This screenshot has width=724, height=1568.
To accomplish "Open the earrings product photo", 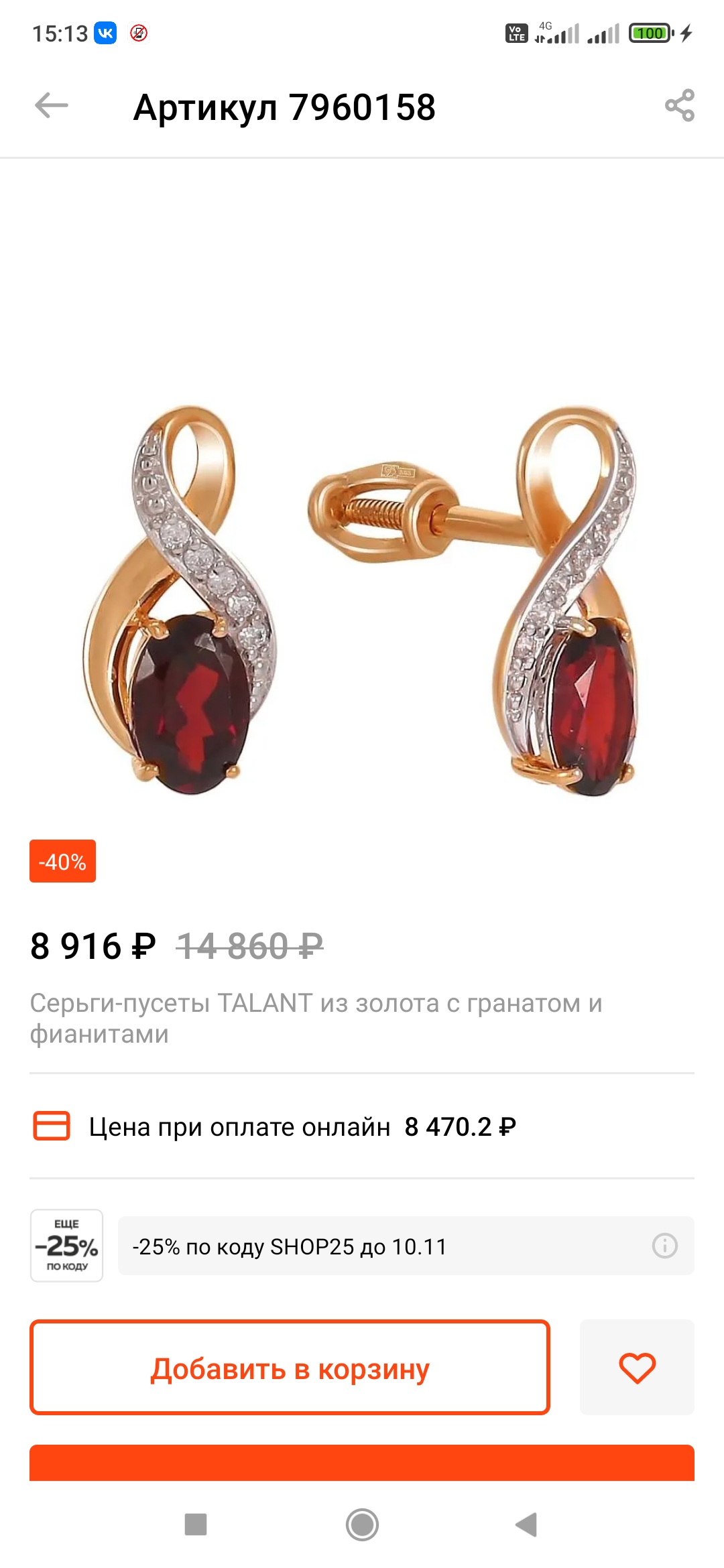I will click(362, 599).
